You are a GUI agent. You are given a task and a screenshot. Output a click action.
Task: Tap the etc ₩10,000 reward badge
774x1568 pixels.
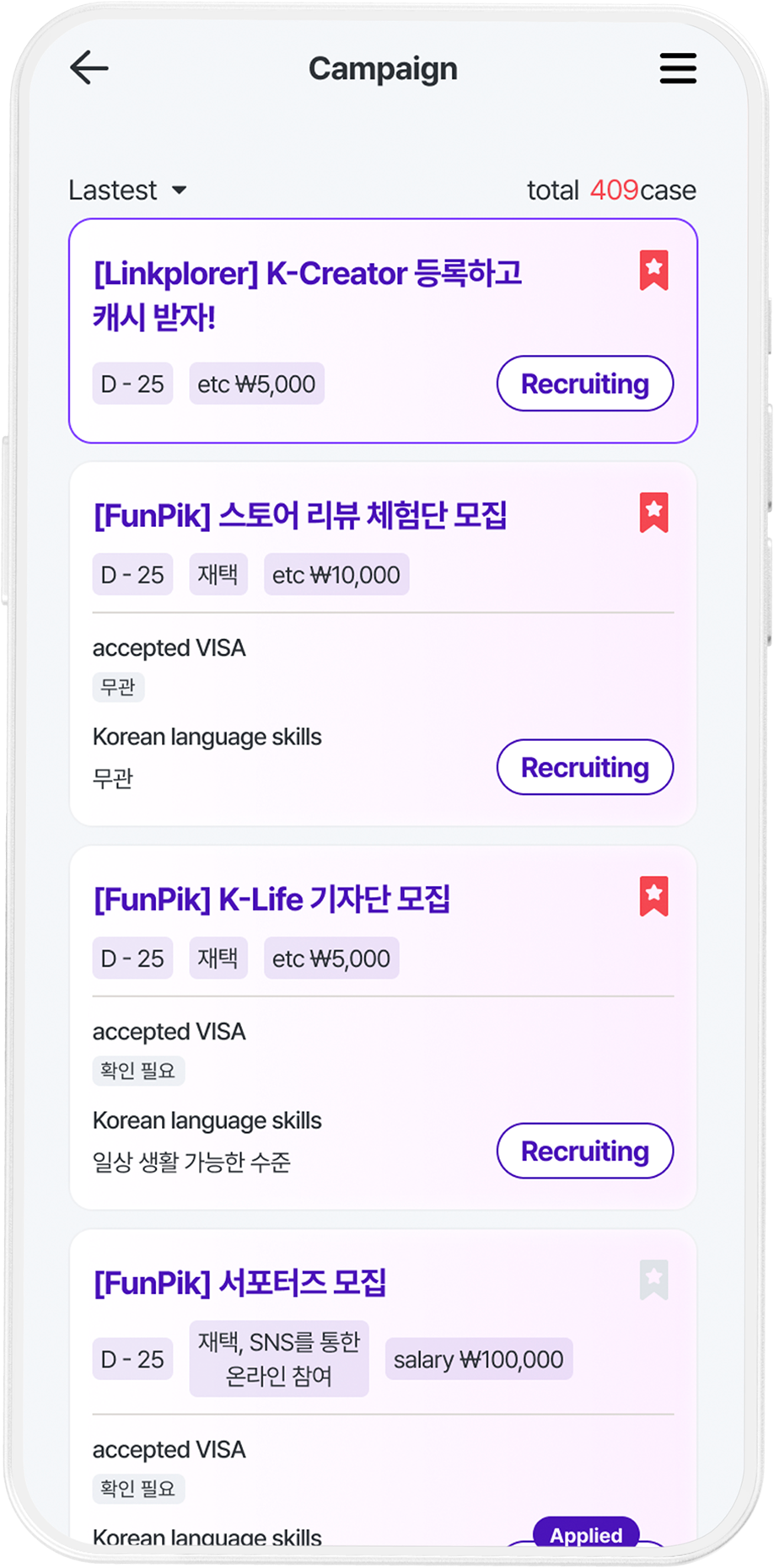336,574
